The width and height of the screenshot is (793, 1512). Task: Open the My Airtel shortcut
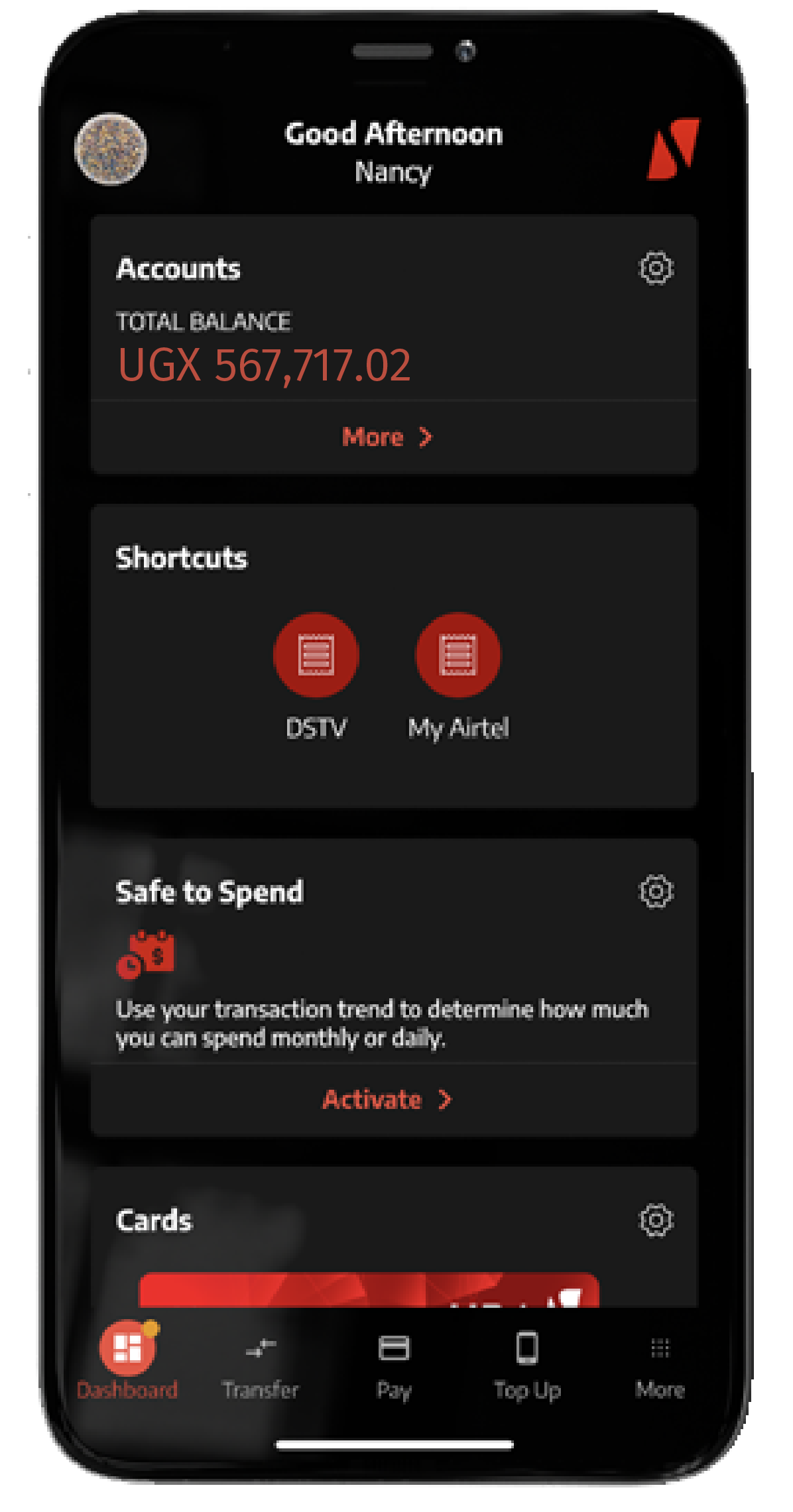(458, 656)
